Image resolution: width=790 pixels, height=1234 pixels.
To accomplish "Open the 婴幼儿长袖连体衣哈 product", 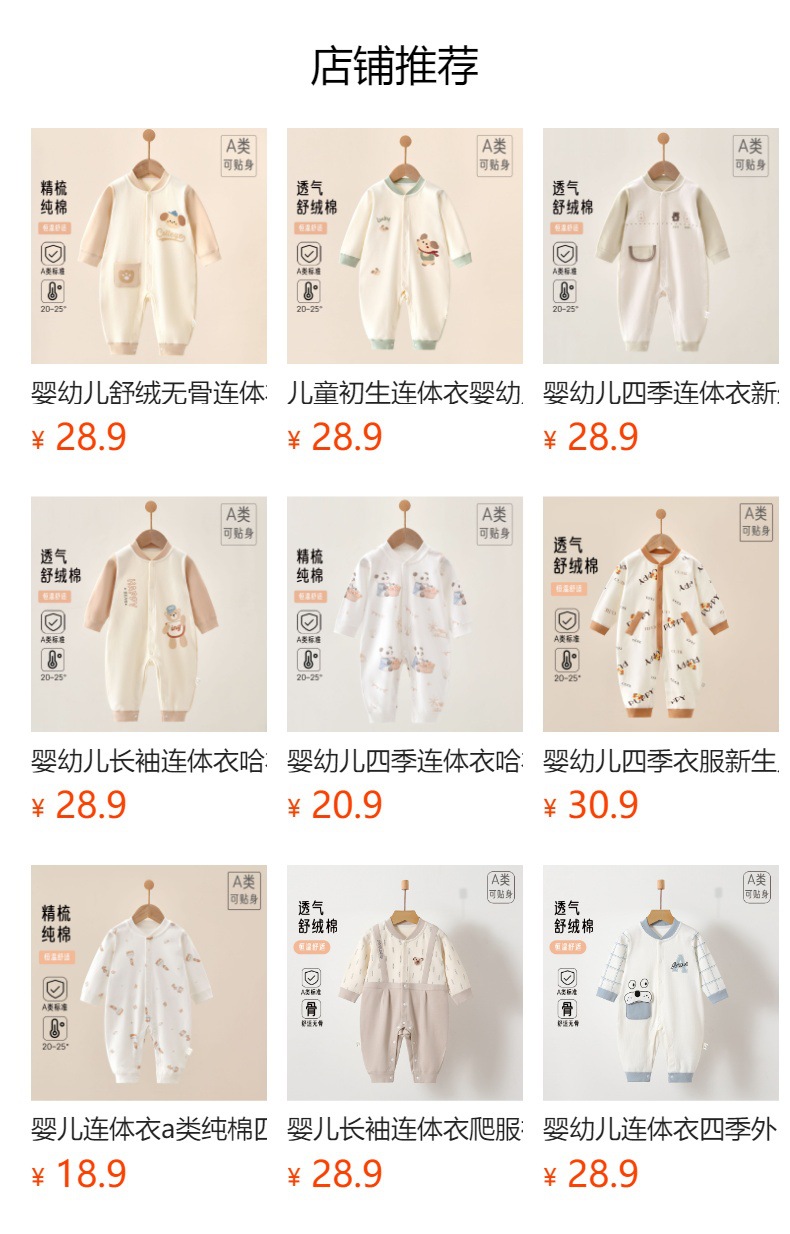I will click(149, 614).
